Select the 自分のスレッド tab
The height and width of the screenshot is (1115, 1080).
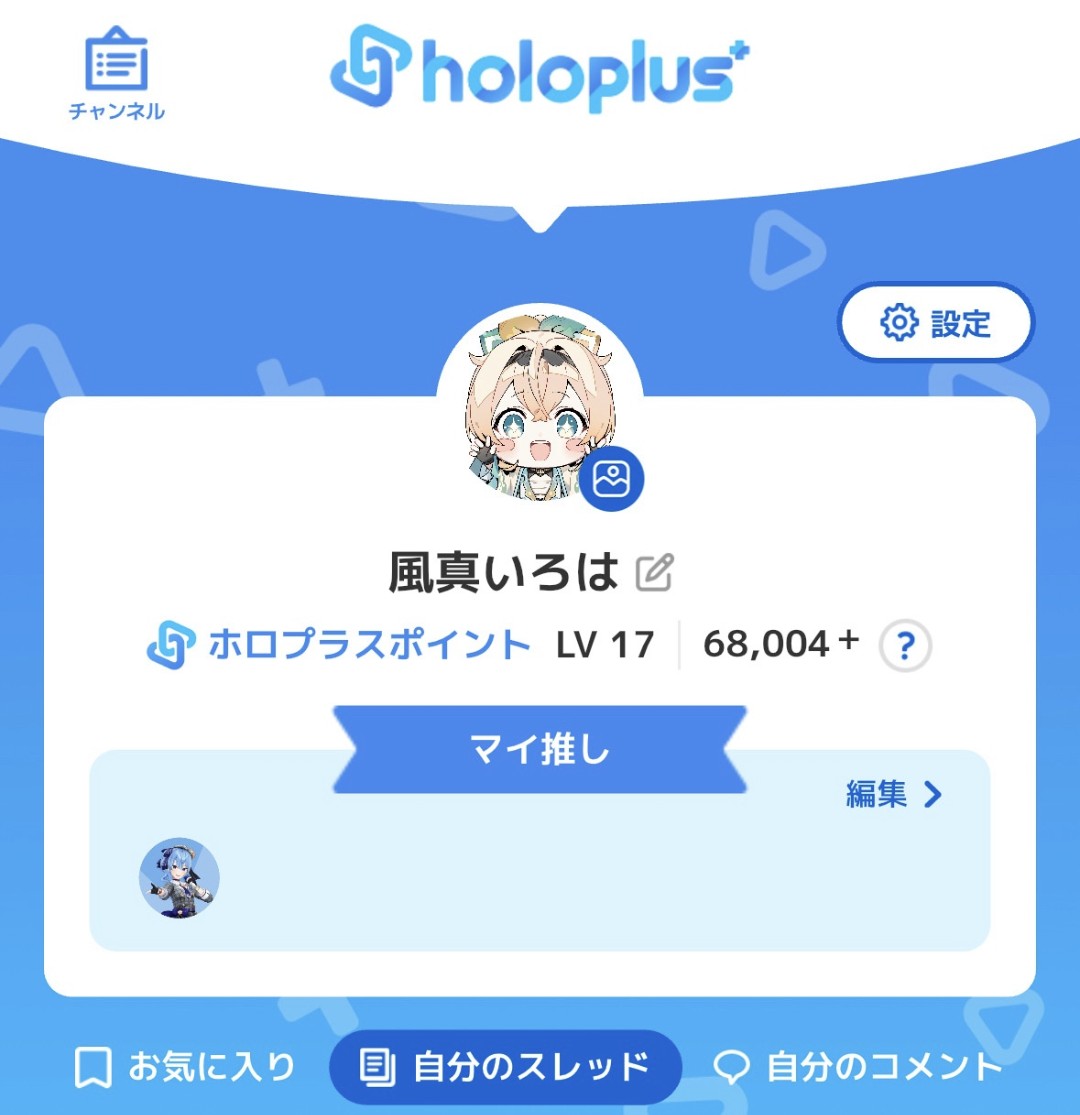(505, 1067)
